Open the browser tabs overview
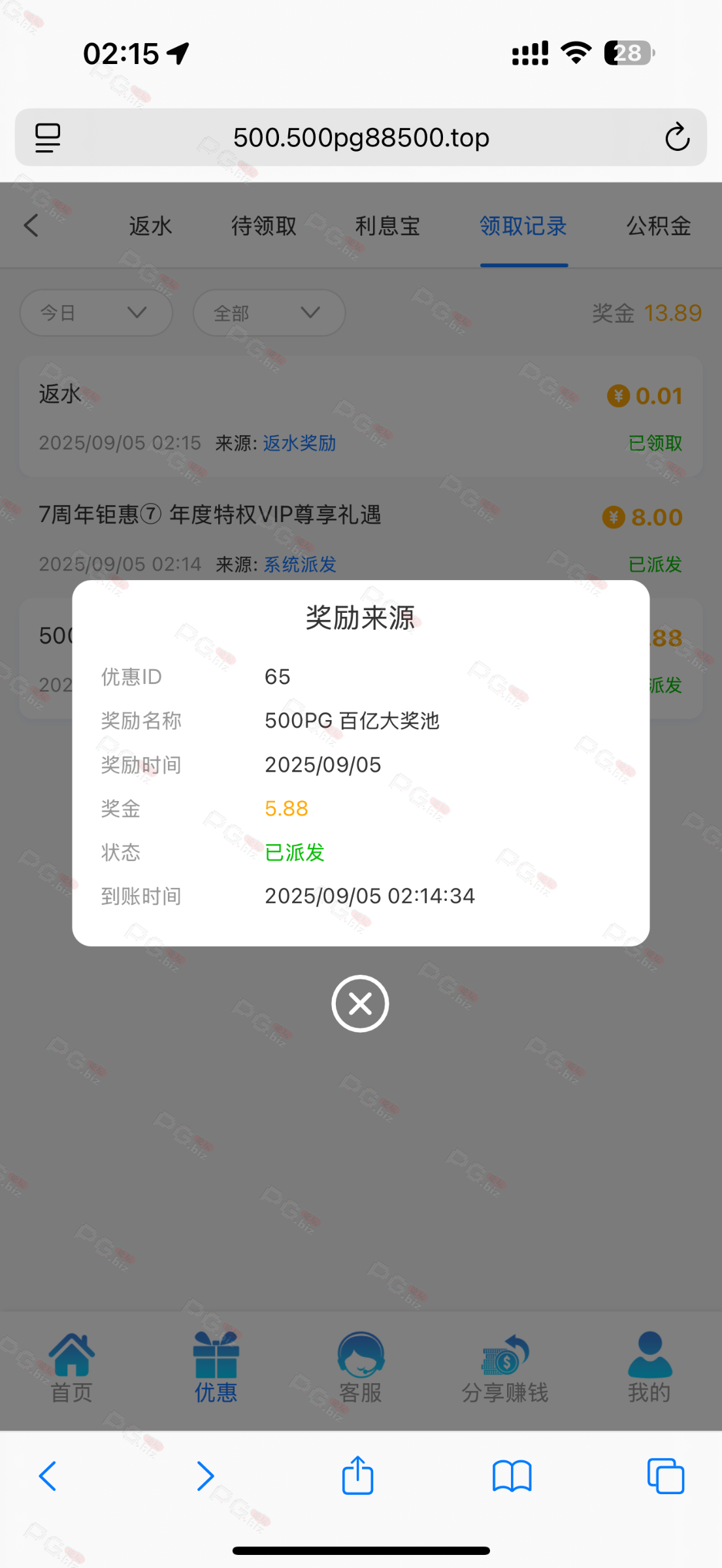The height and width of the screenshot is (1568, 722). pyautogui.click(x=665, y=1476)
